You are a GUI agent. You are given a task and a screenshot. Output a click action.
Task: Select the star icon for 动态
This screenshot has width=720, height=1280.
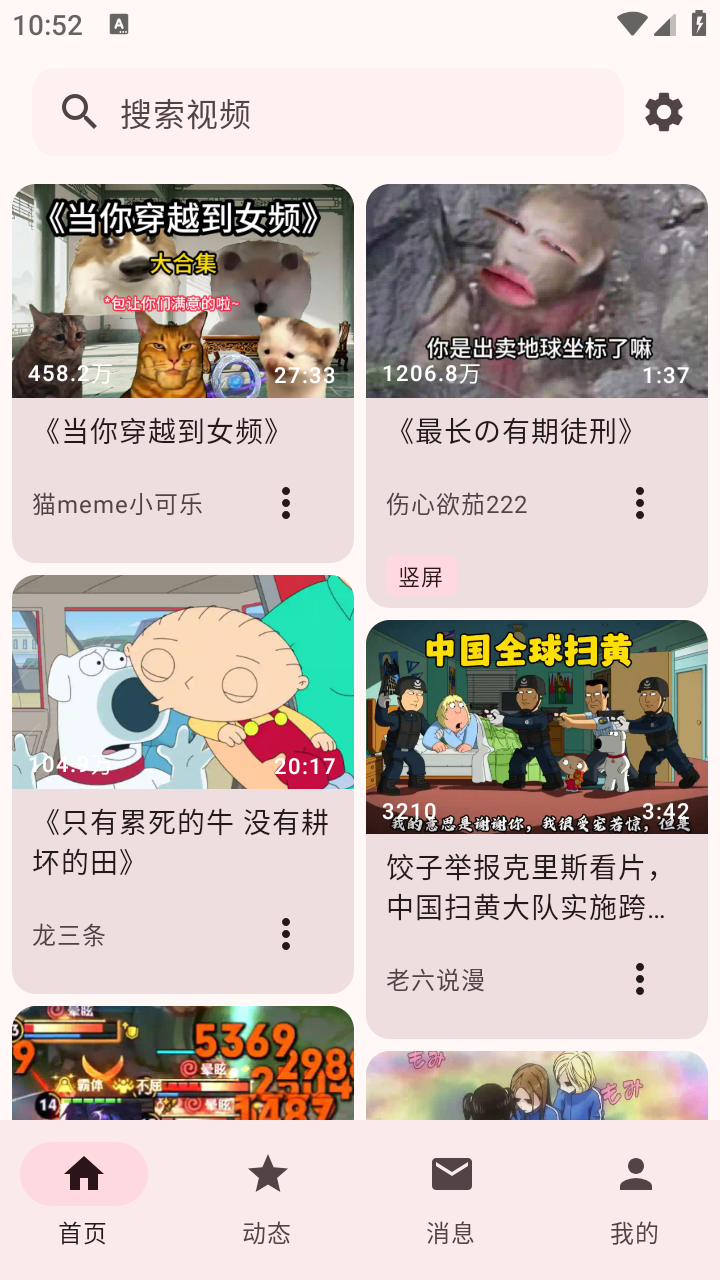tap(267, 1171)
